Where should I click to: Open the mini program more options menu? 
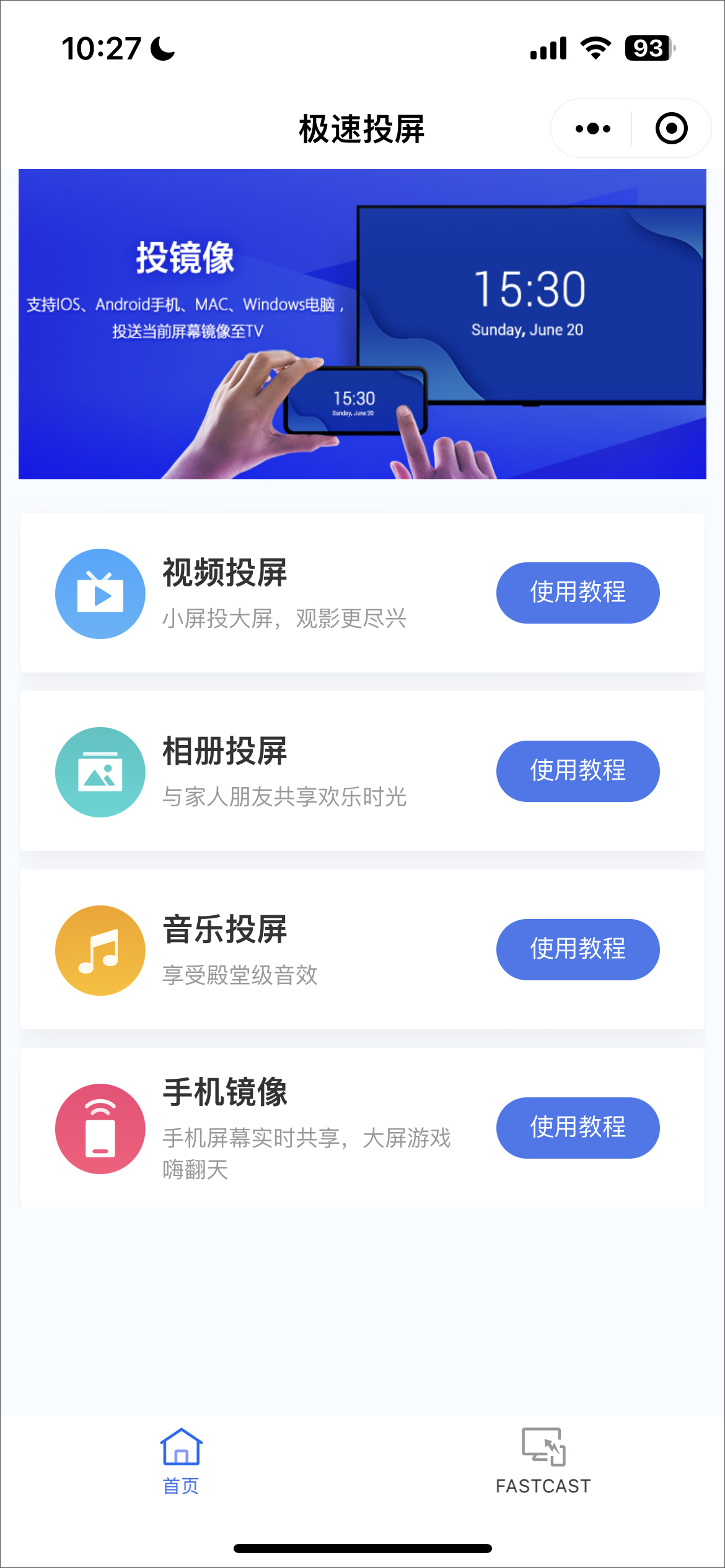(592, 129)
